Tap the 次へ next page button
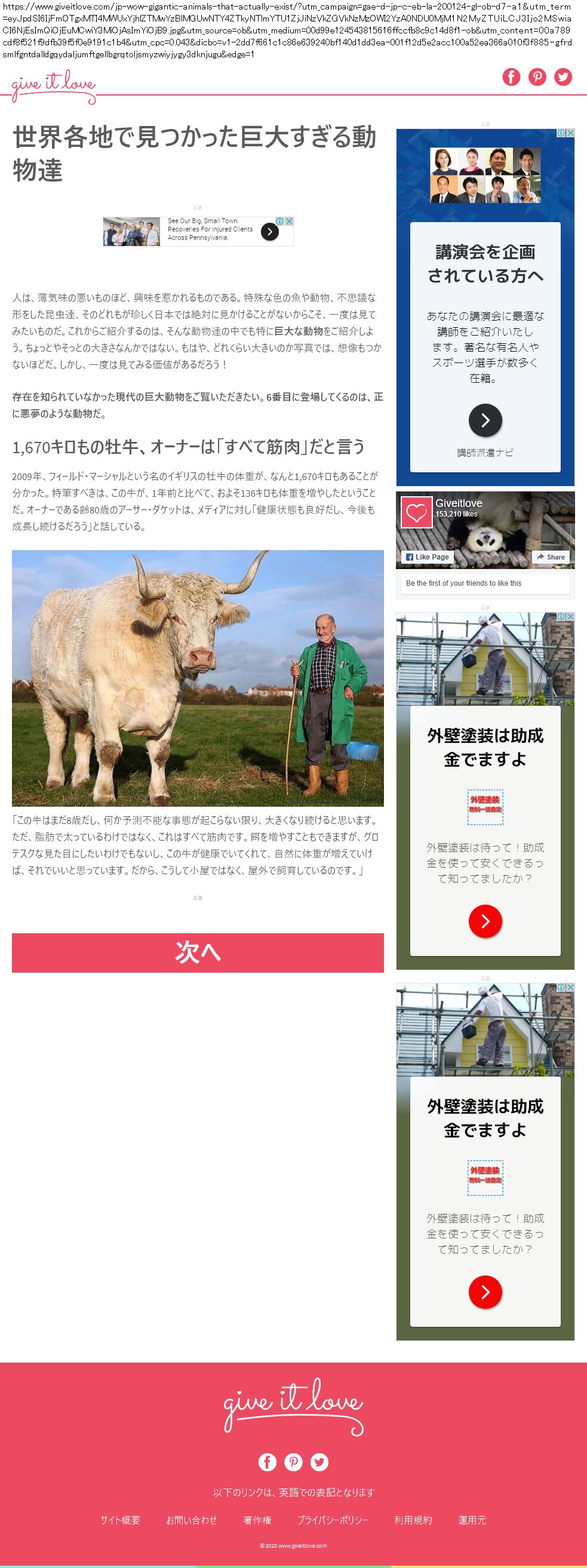The height and width of the screenshot is (1568, 587). (198, 952)
